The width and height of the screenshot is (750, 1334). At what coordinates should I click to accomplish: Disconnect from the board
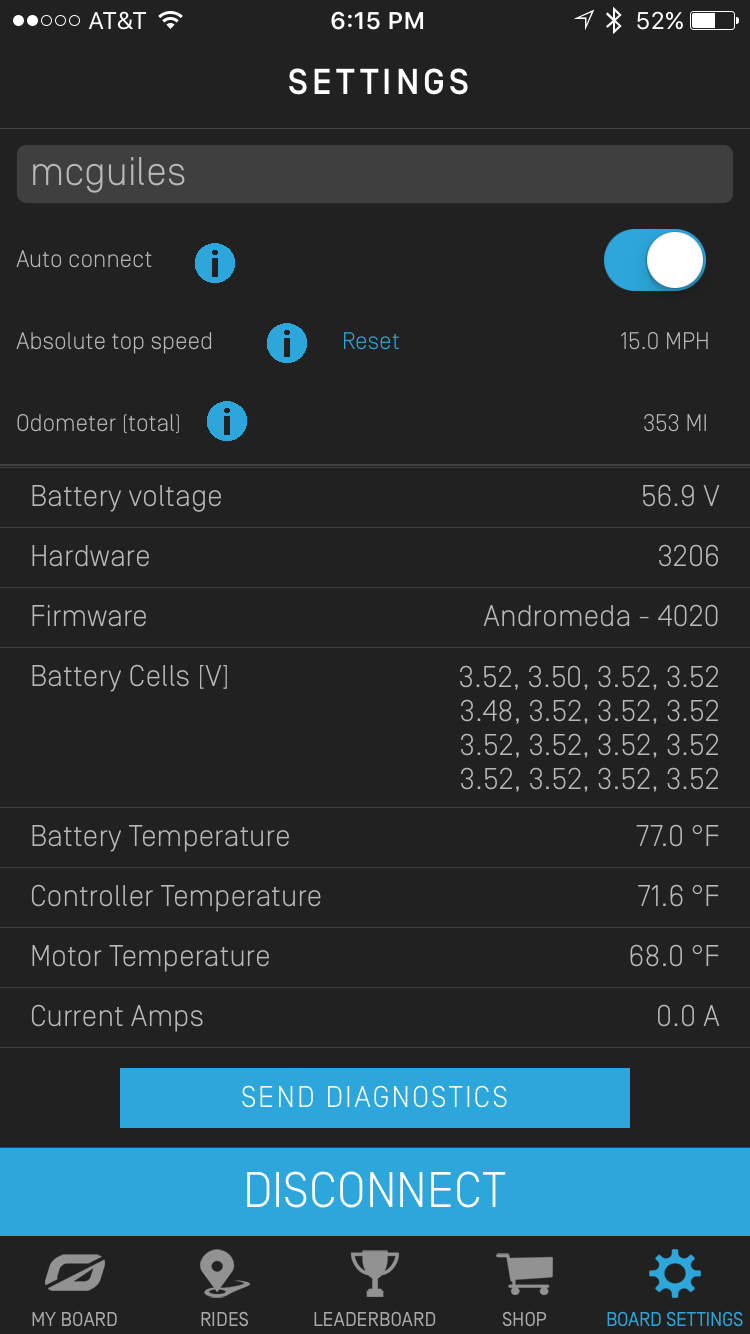tap(375, 1191)
